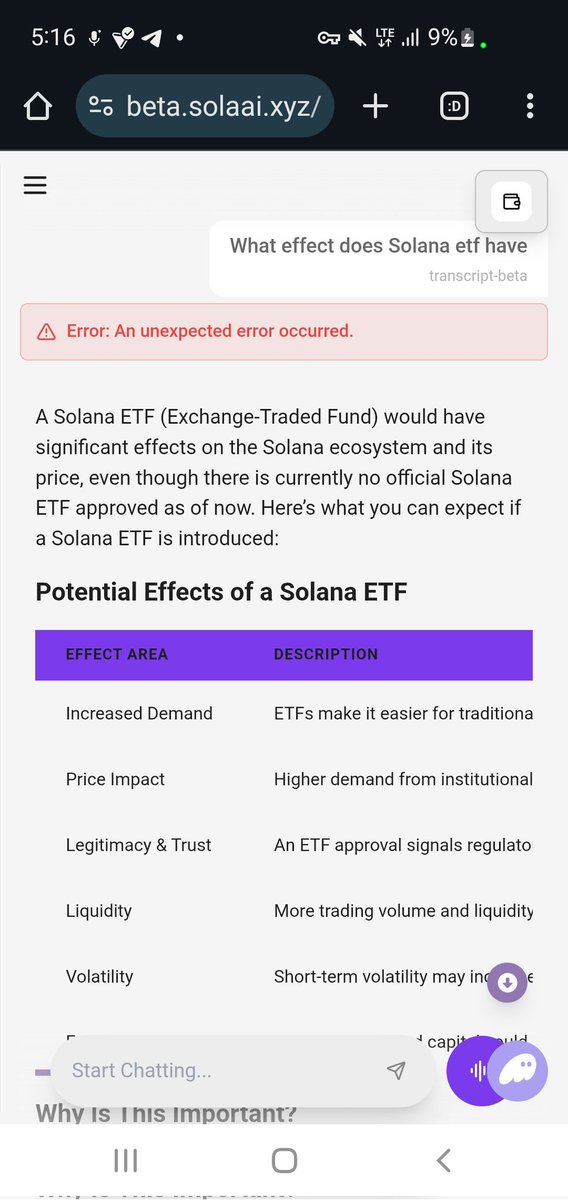Go back with the system back button
The height and width of the screenshot is (1200, 568).
tap(444, 1160)
